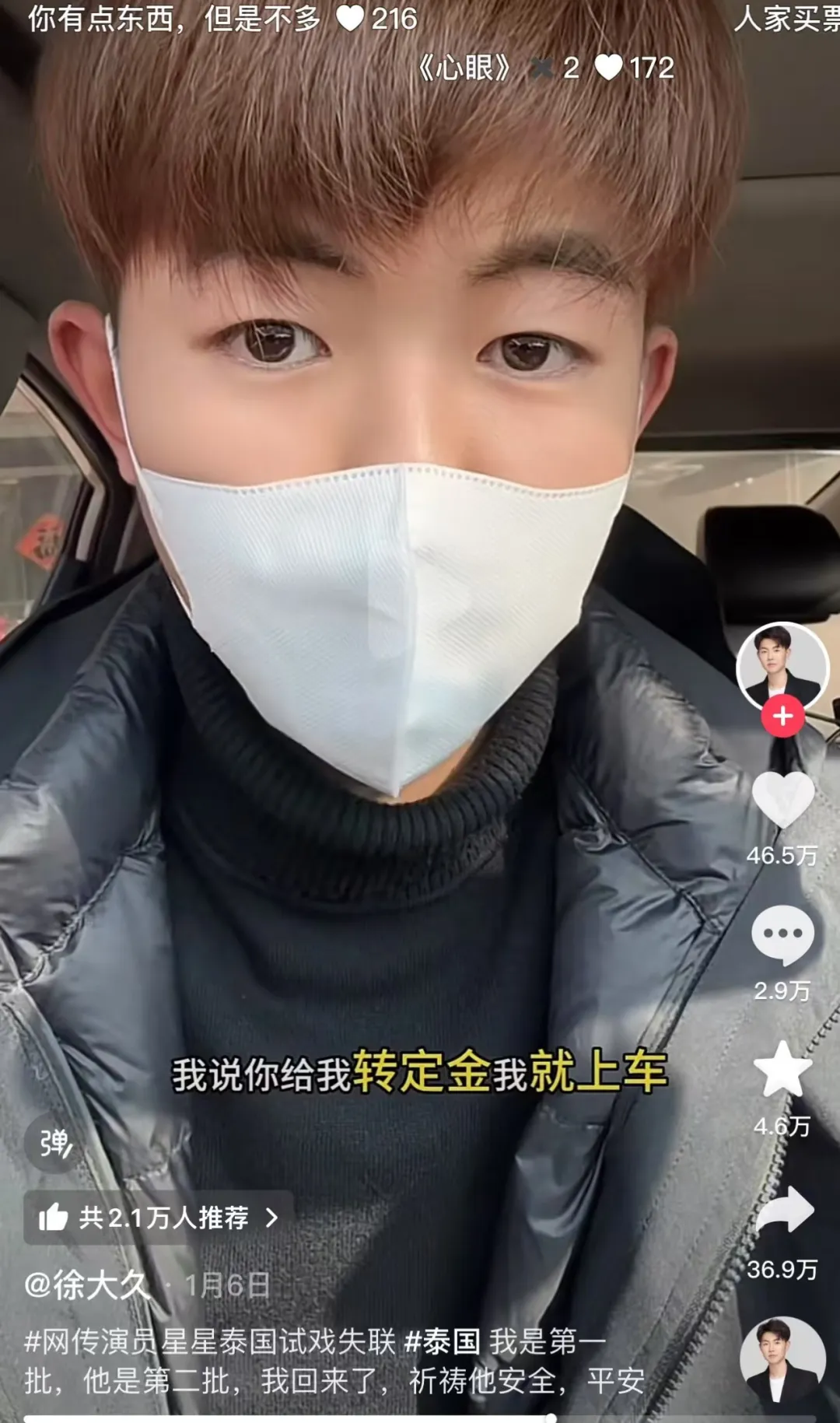
Task: Follow the creator with the red plus button
Action: [782, 717]
